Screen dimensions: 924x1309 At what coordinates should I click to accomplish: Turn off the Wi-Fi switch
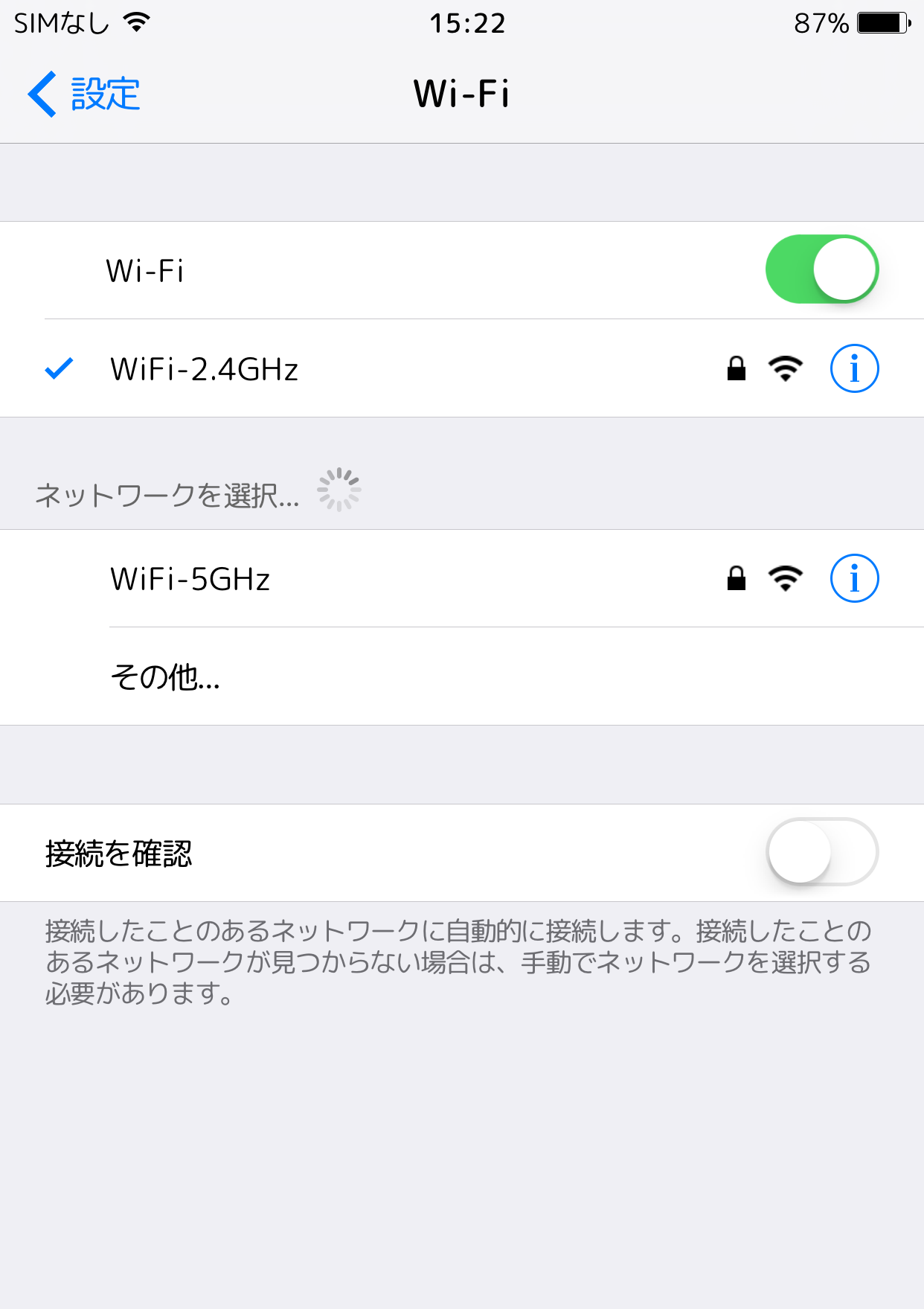tap(821, 269)
